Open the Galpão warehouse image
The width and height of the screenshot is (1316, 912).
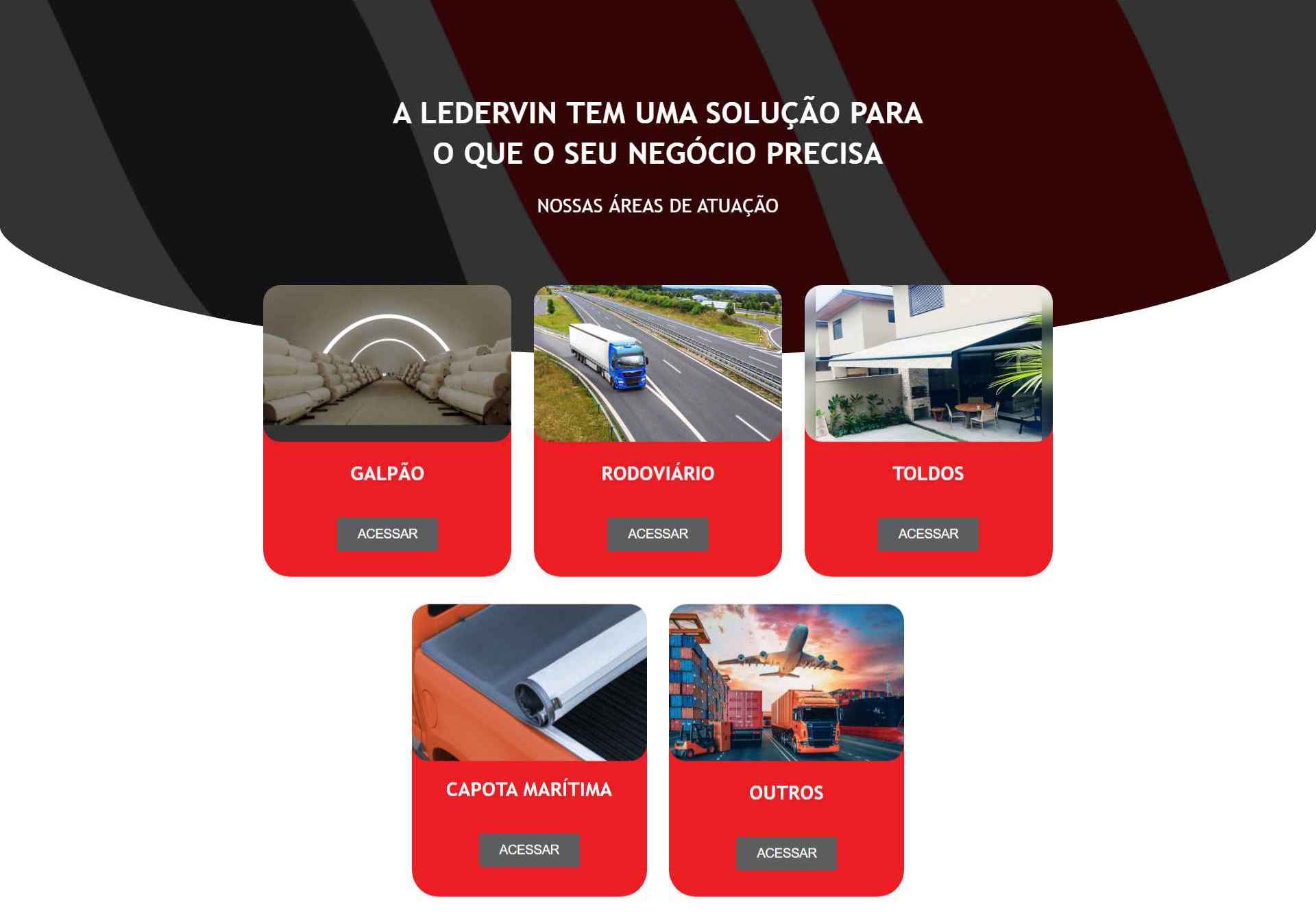tap(387, 362)
